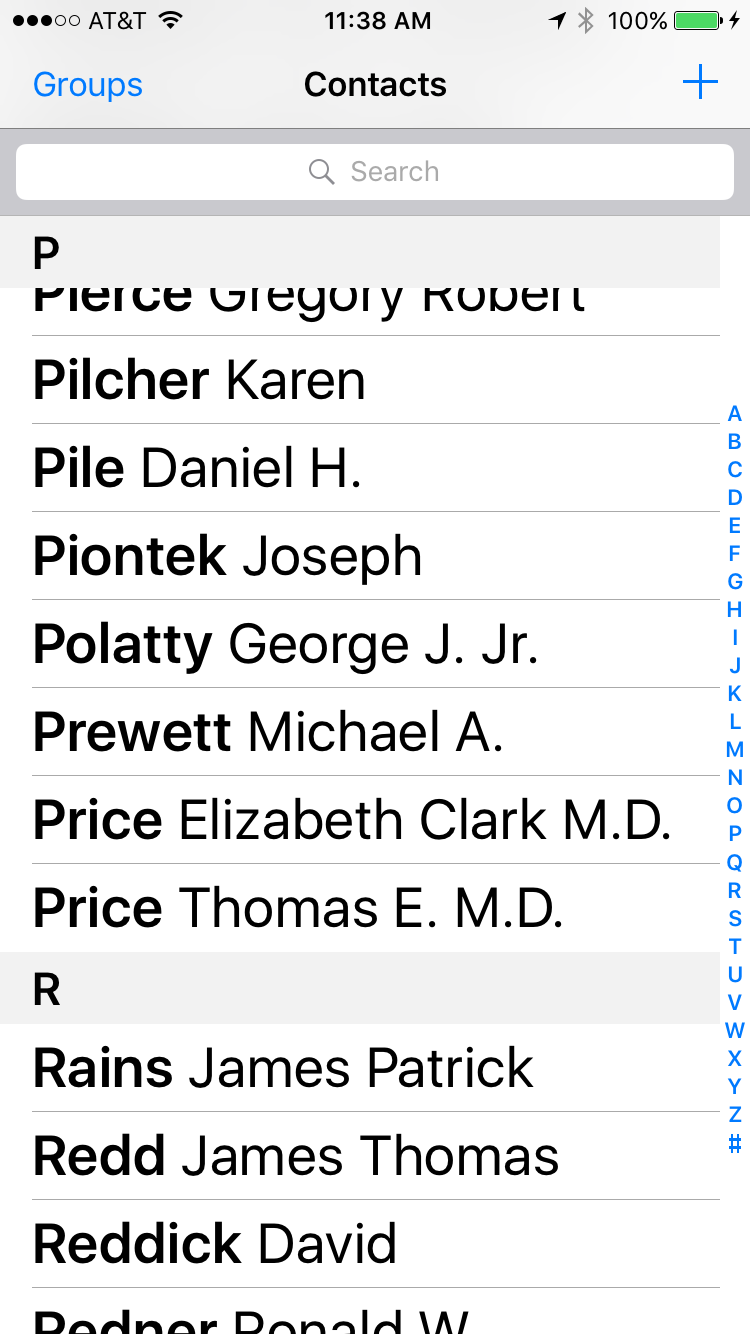The image size is (750, 1334).
Task: View contact Price Thomas E. M.D.
Action: pyautogui.click(x=298, y=909)
